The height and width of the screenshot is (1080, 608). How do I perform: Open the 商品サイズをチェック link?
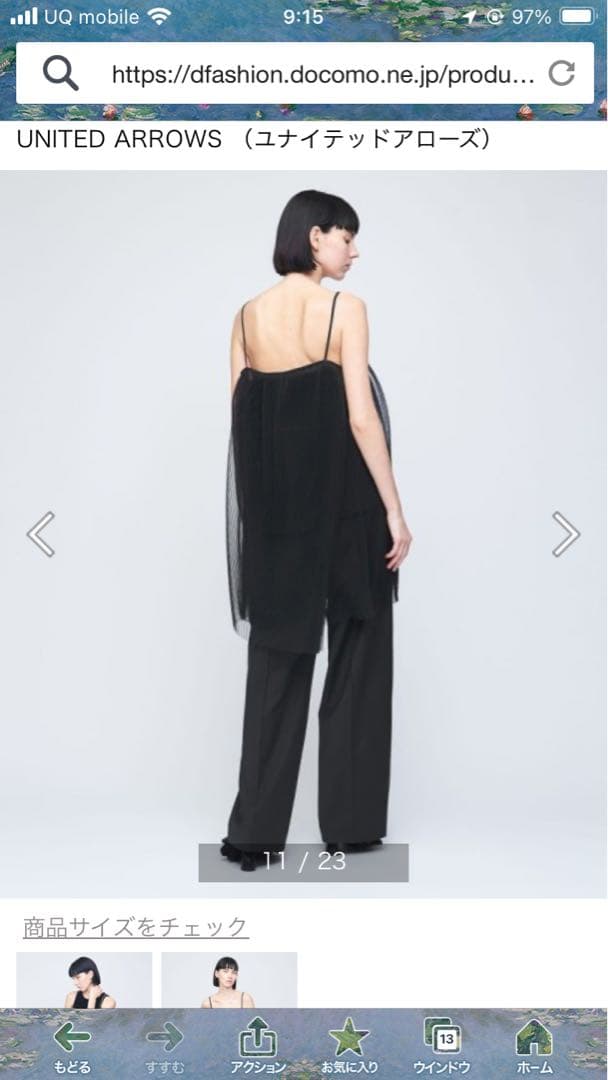[135, 927]
